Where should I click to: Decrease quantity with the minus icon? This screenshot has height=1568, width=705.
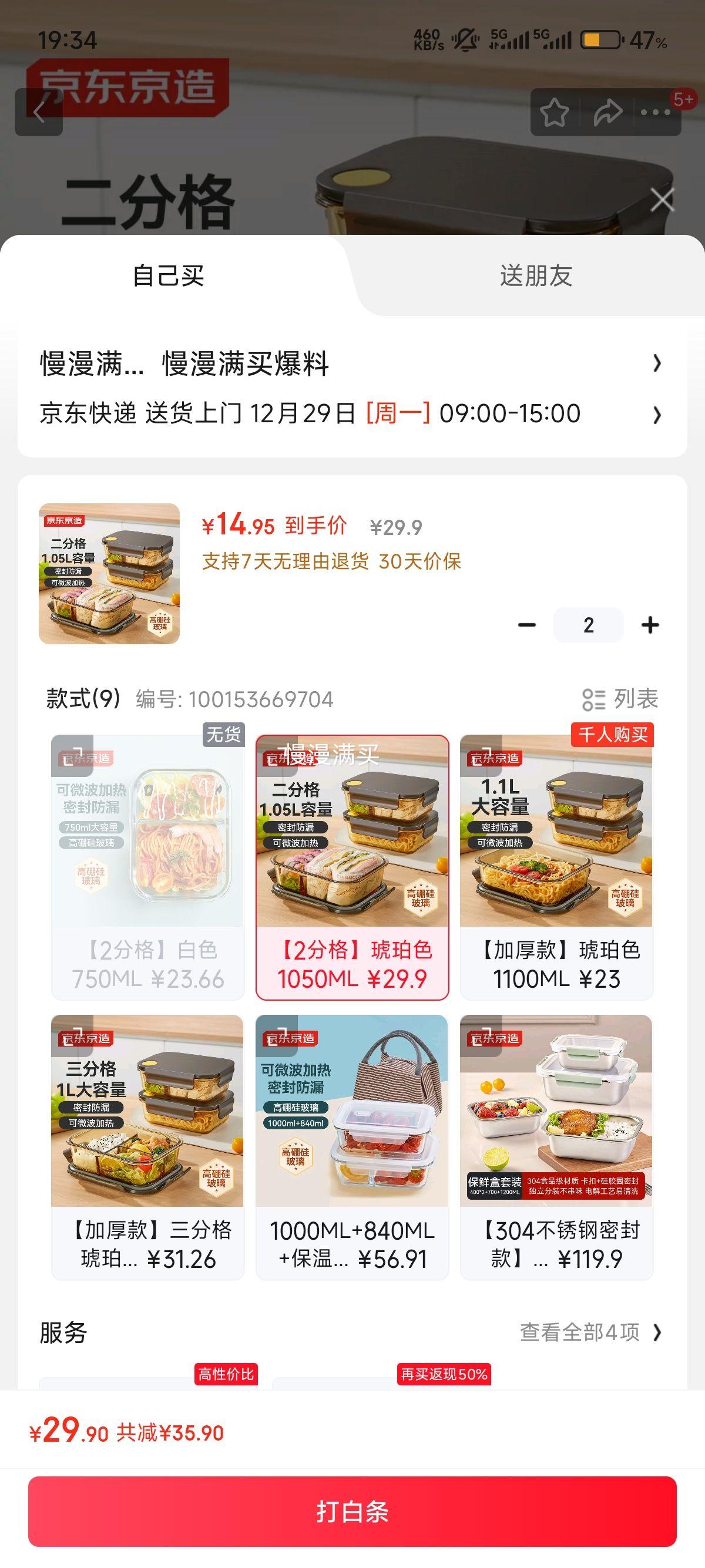527,625
